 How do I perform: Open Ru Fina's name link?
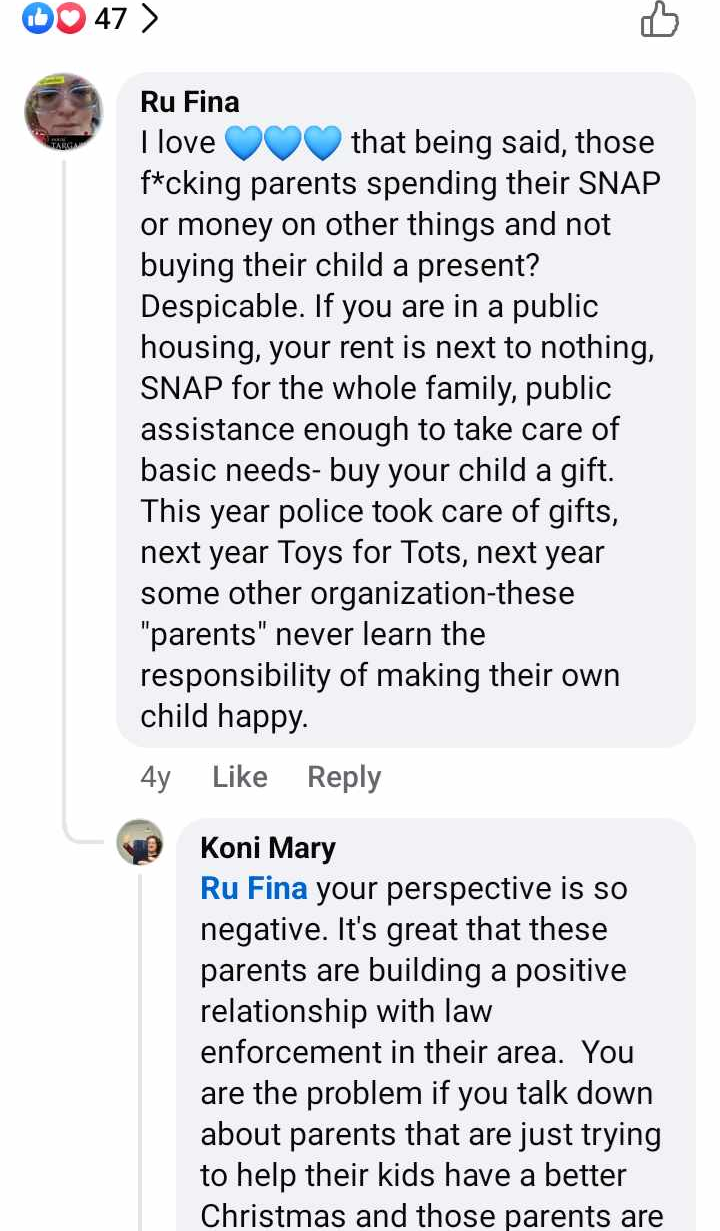coord(190,101)
